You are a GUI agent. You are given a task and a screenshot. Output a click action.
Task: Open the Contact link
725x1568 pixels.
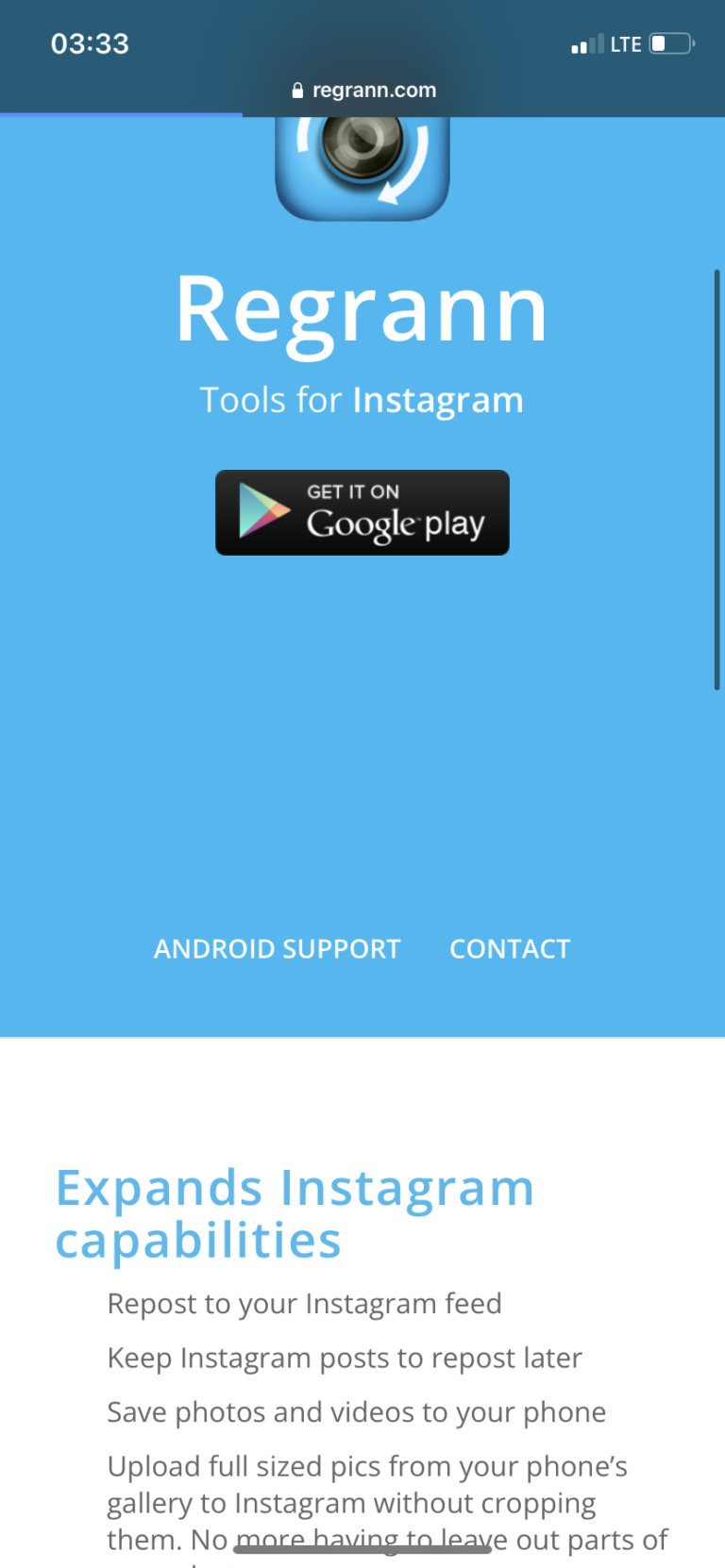(x=510, y=949)
